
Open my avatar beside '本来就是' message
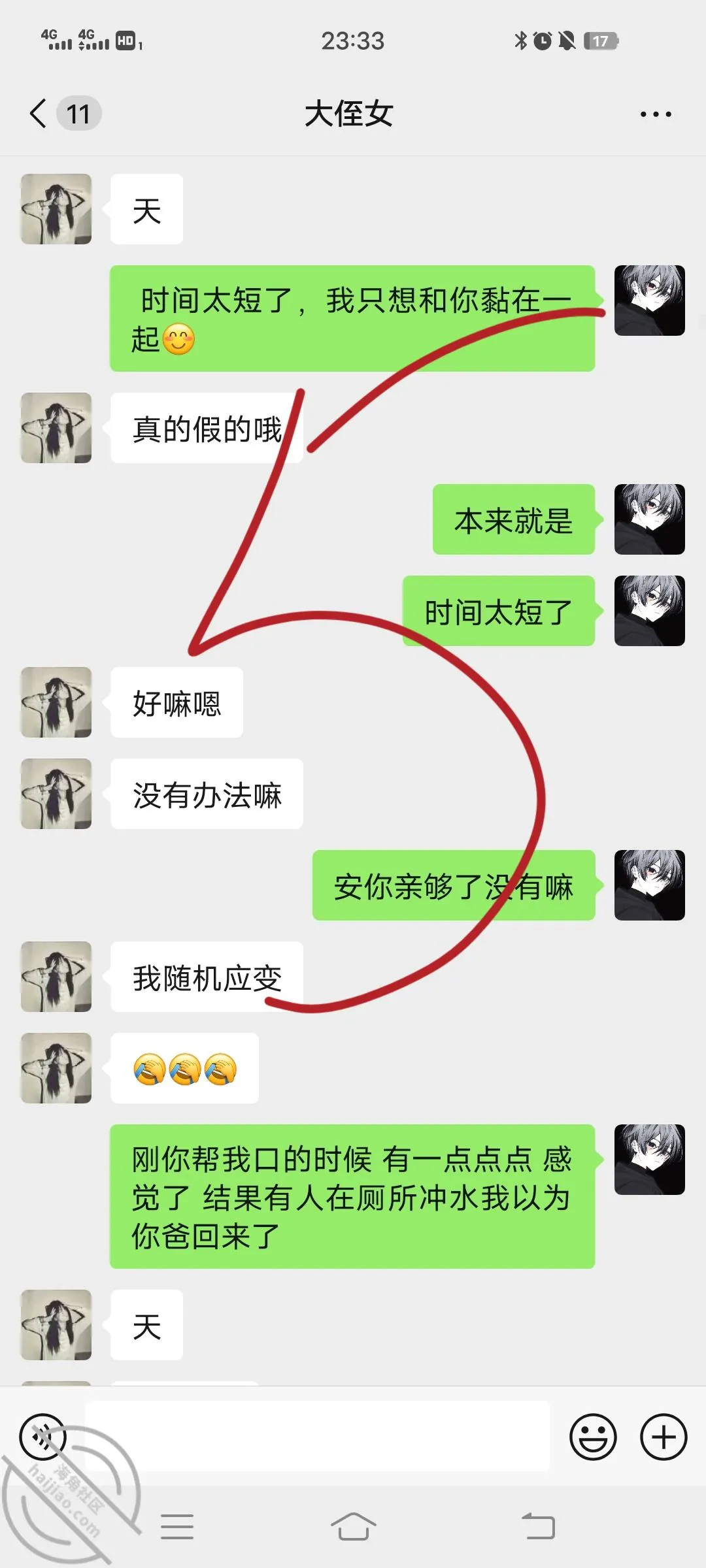[650, 519]
